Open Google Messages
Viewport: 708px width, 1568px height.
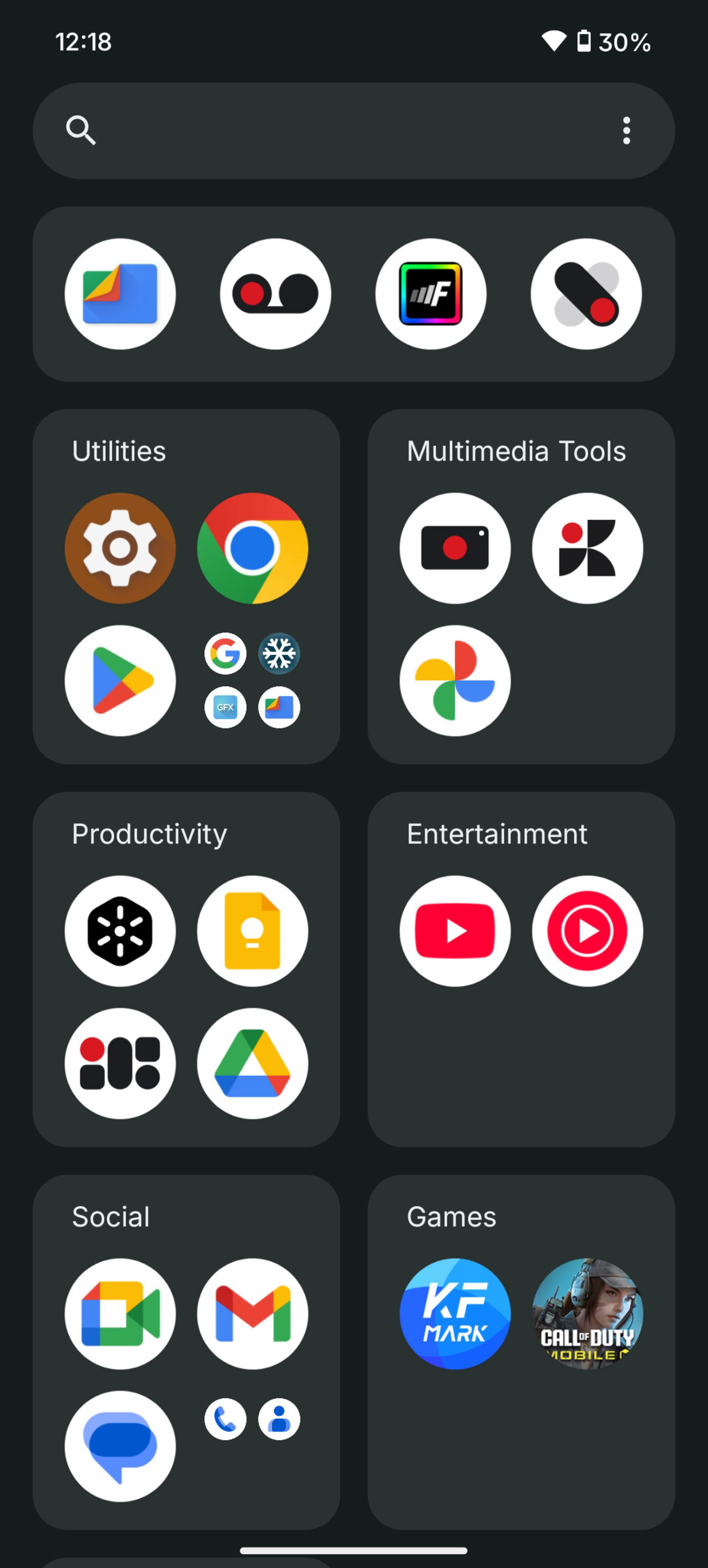tap(120, 1446)
